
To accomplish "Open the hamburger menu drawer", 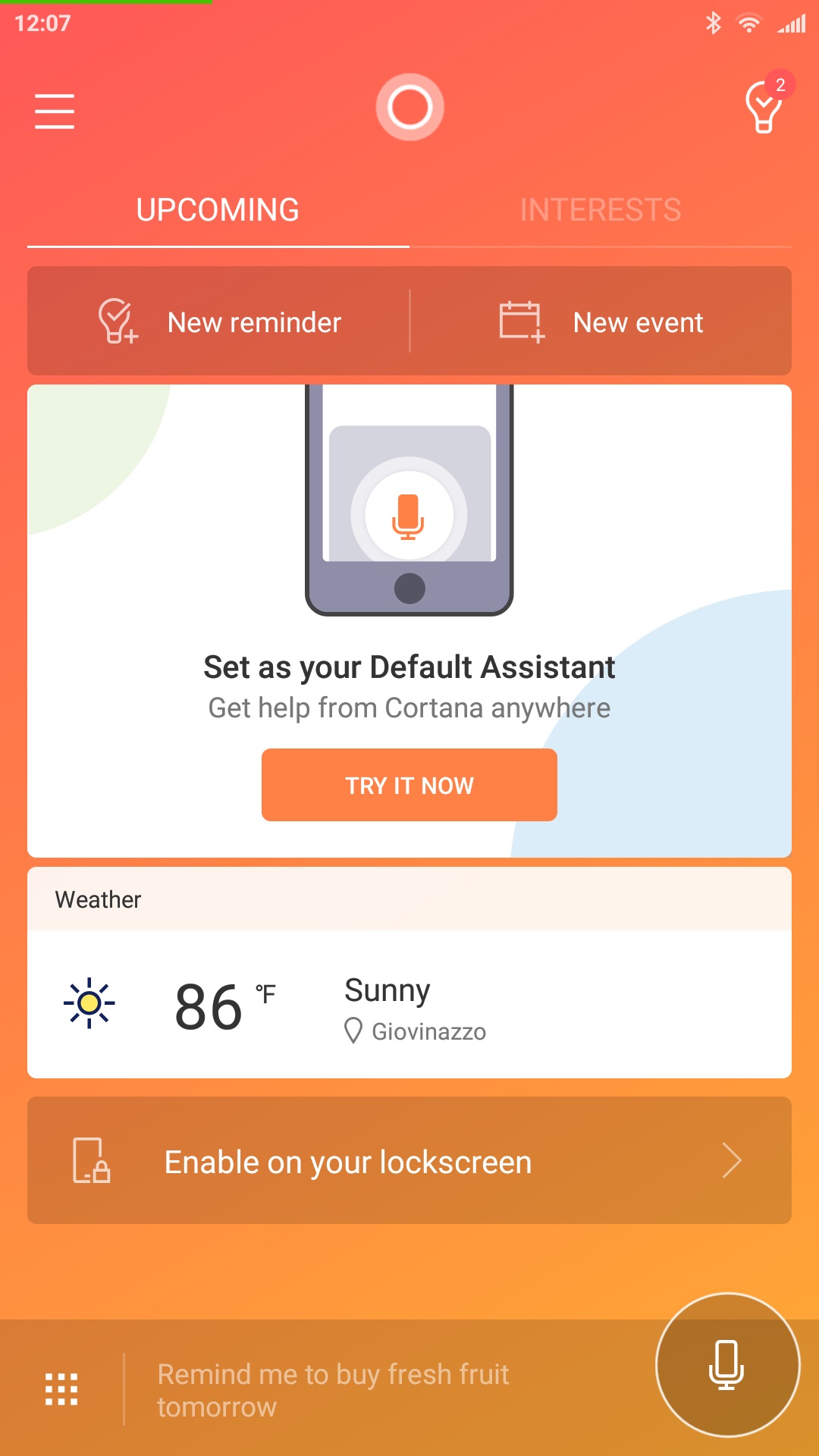I will point(55,111).
